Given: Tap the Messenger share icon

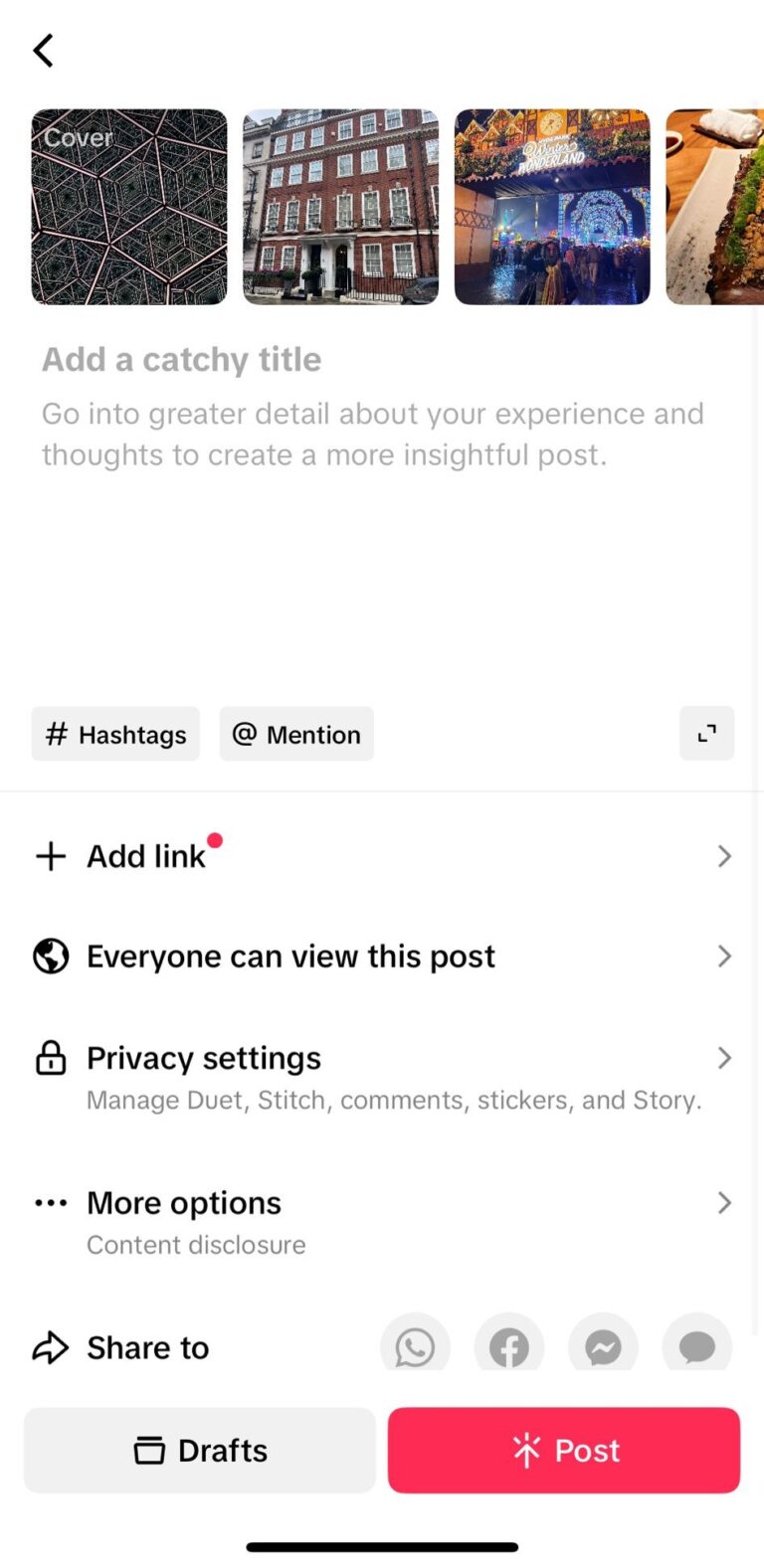Looking at the screenshot, I should tap(603, 1345).
